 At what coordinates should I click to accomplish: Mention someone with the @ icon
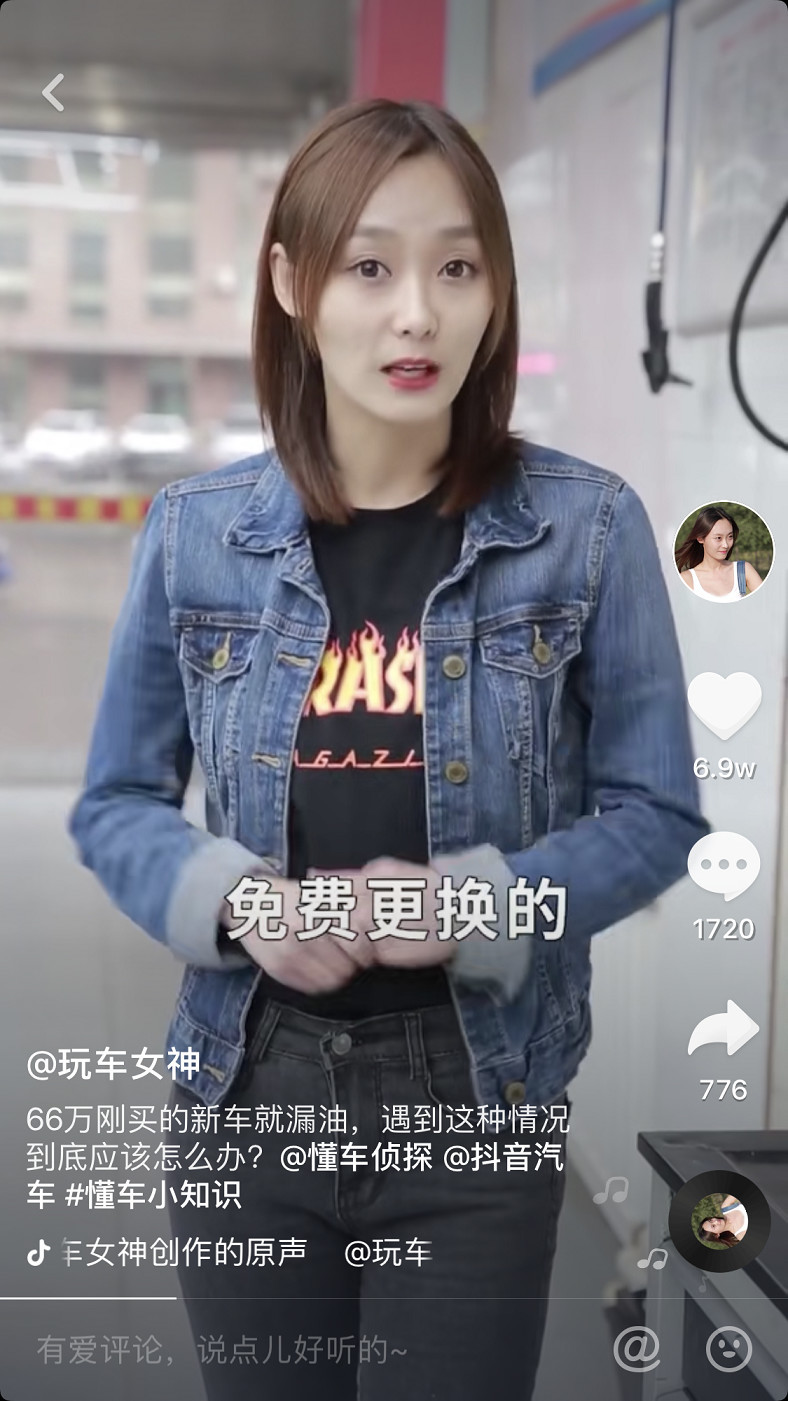pos(637,1349)
